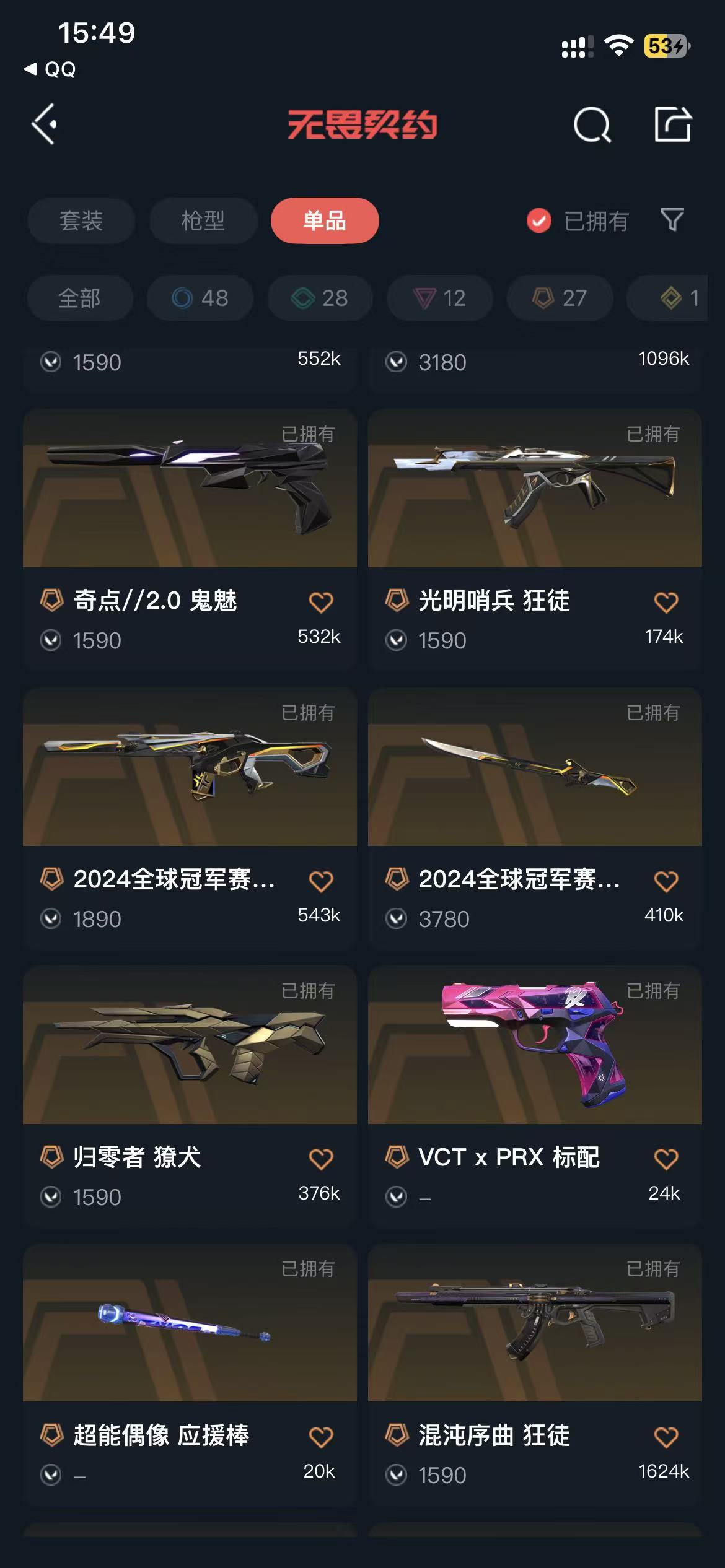Image resolution: width=725 pixels, height=1568 pixels.
Task: Open the 归零者 獠犬 skin card
Action: (x=190, y=1045)
